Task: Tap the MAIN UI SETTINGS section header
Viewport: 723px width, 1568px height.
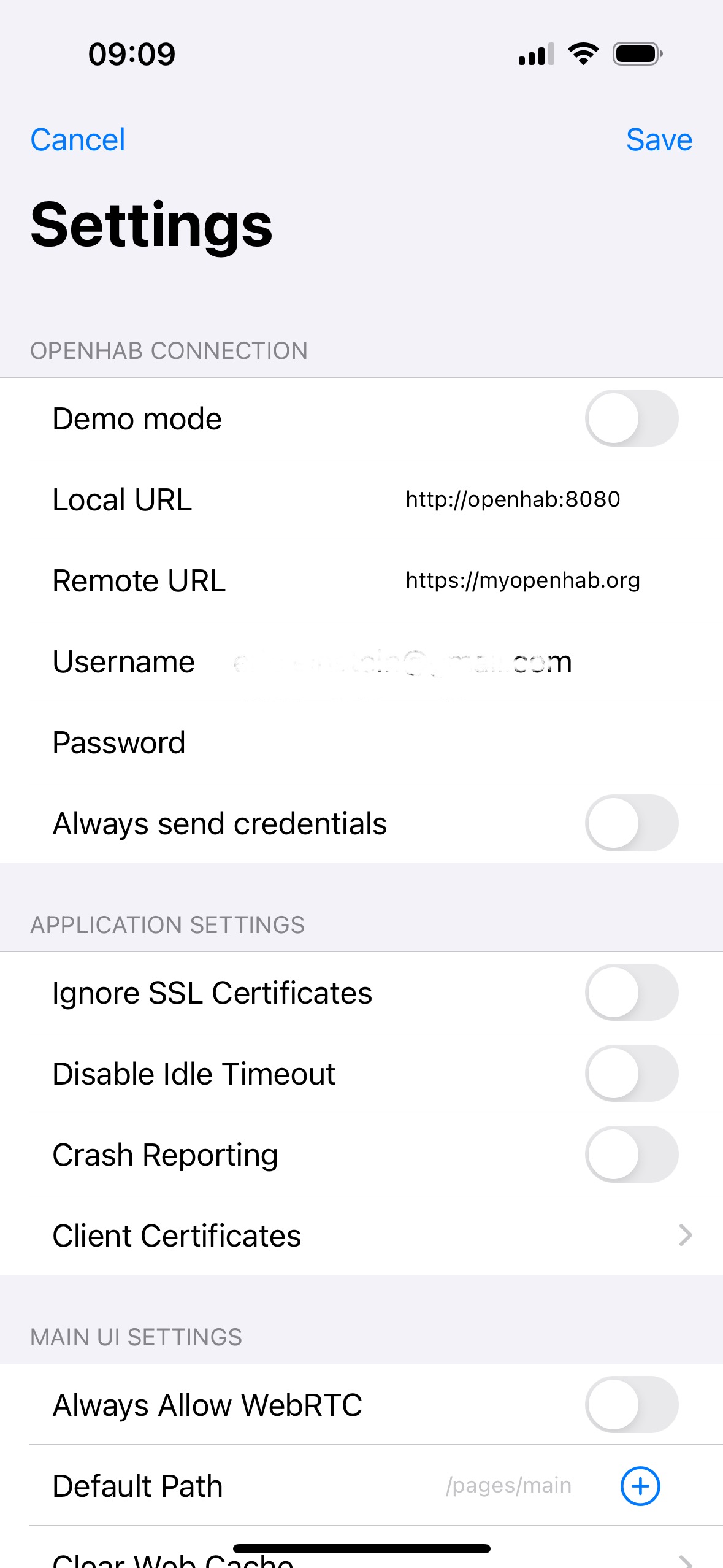Action: point(136,1335)
